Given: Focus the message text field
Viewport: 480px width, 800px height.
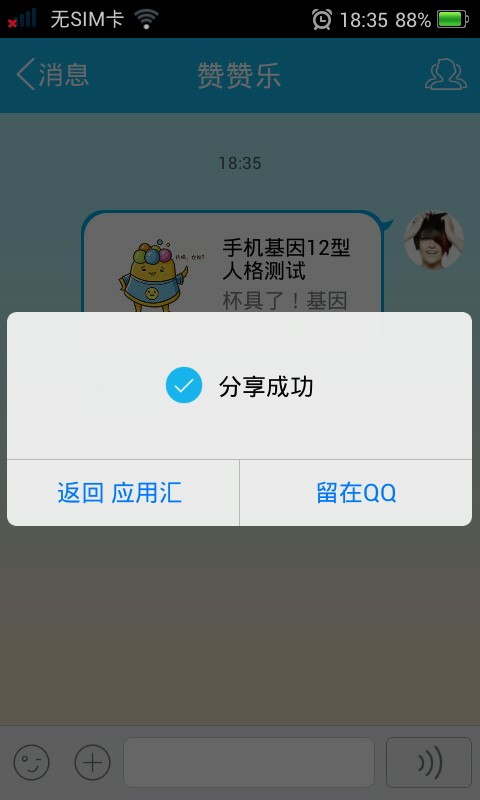Looking at the screenshot, I should pos(249,762).
